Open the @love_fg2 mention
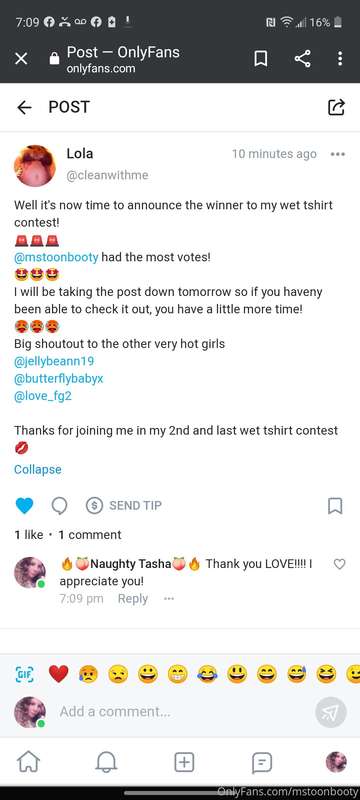 coord(43,396)
